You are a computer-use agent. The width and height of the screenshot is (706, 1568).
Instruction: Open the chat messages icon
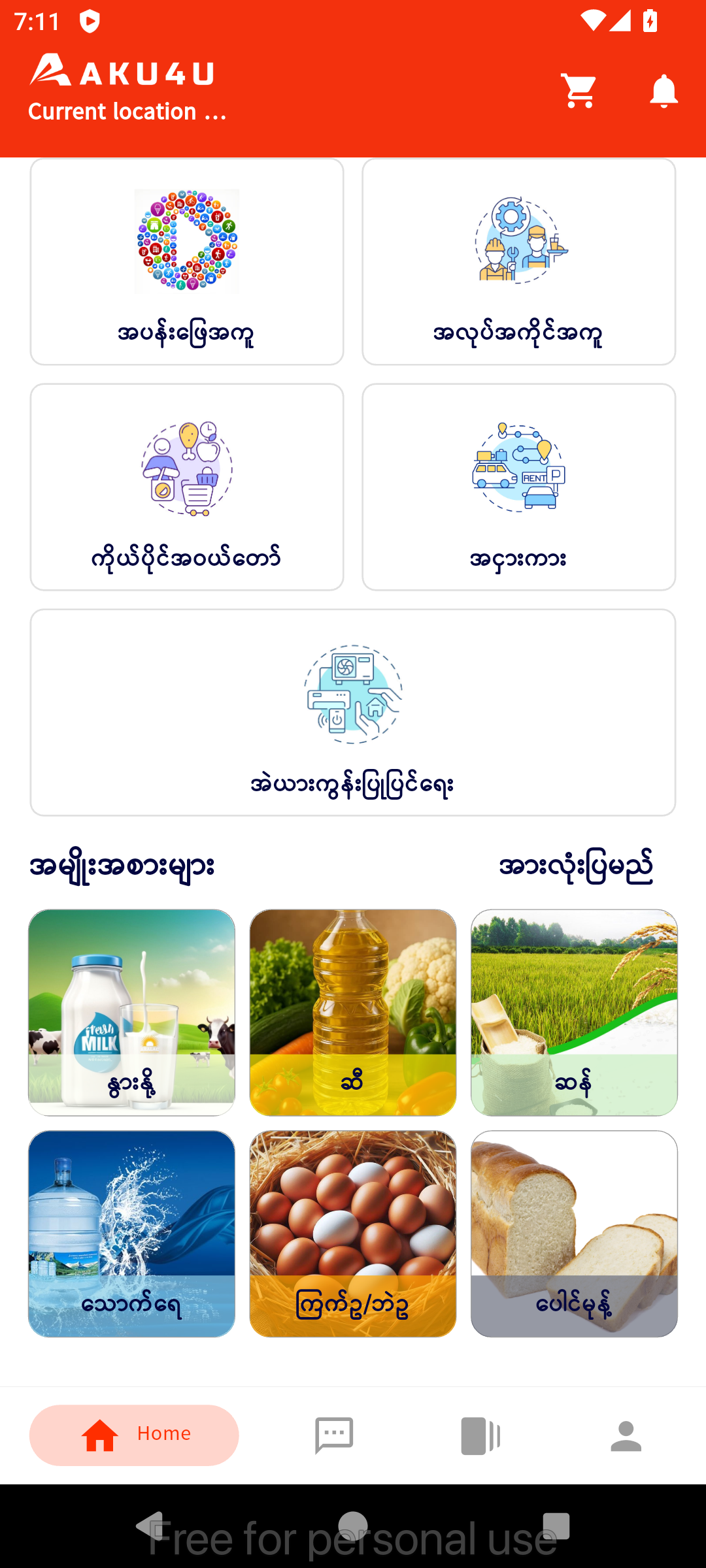[x=334, y=1435]
